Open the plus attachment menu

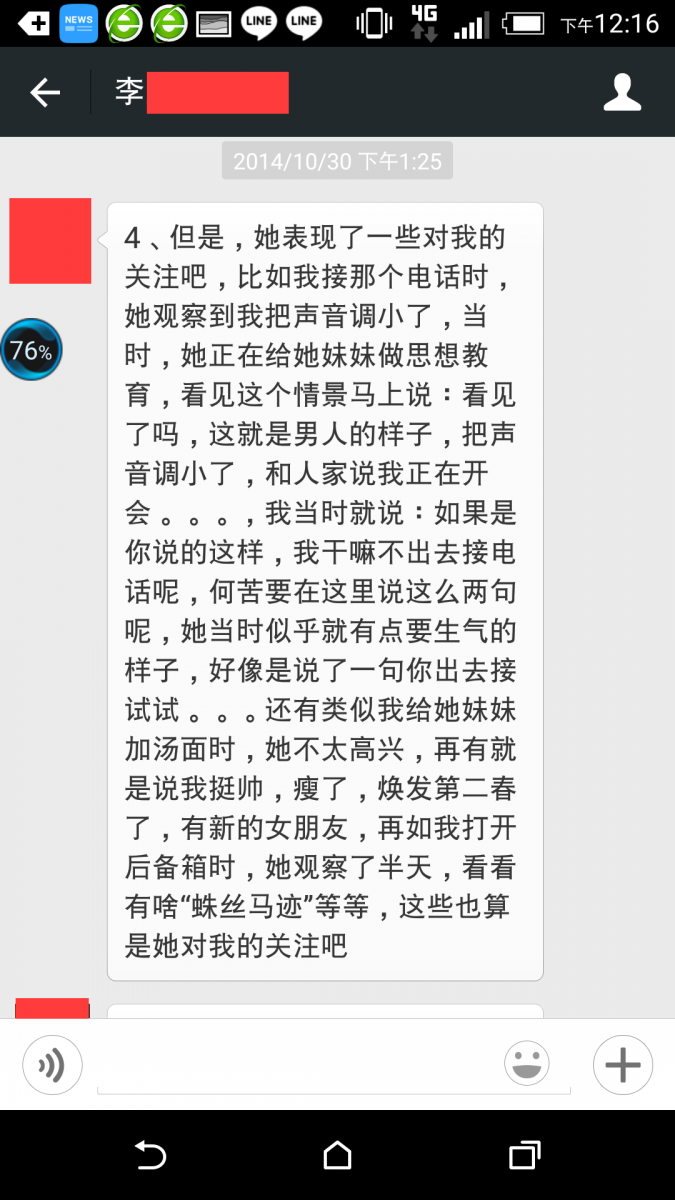point(622,1064)
